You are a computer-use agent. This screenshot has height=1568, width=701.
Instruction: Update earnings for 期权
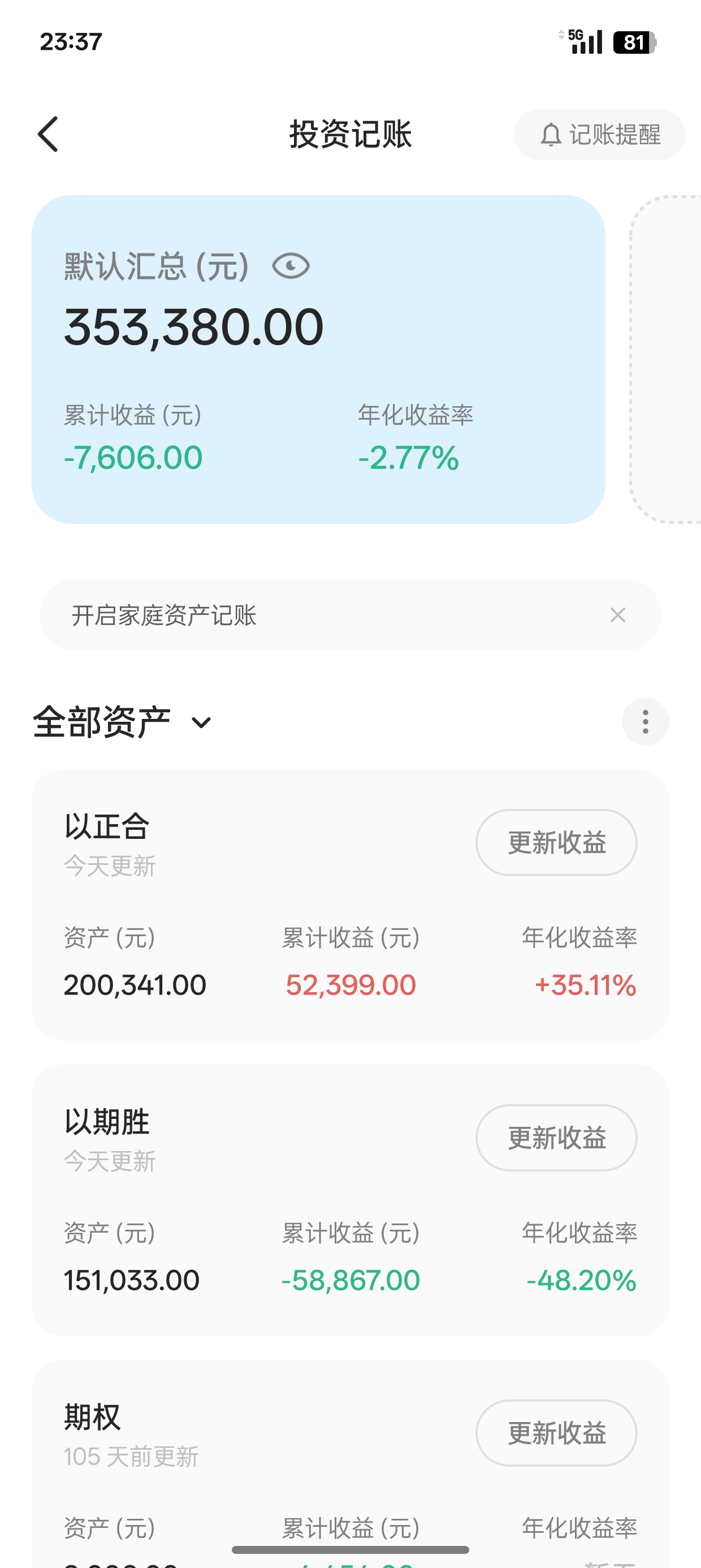point(556,1433)
